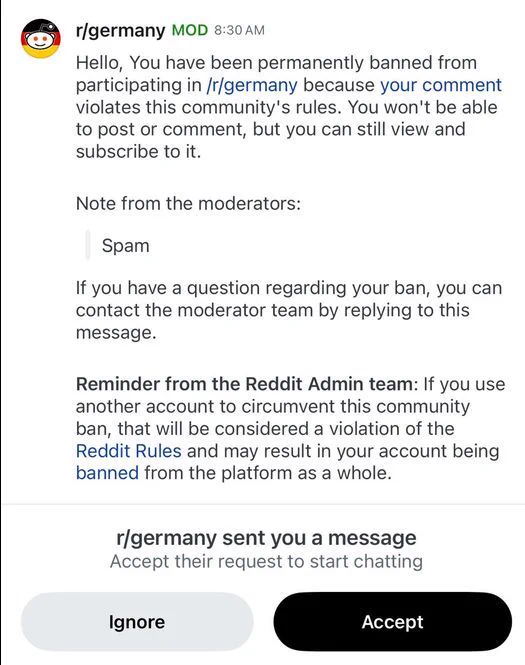Tap the r/germany avatar icon

pyautogui.click(x=41, y=38)
